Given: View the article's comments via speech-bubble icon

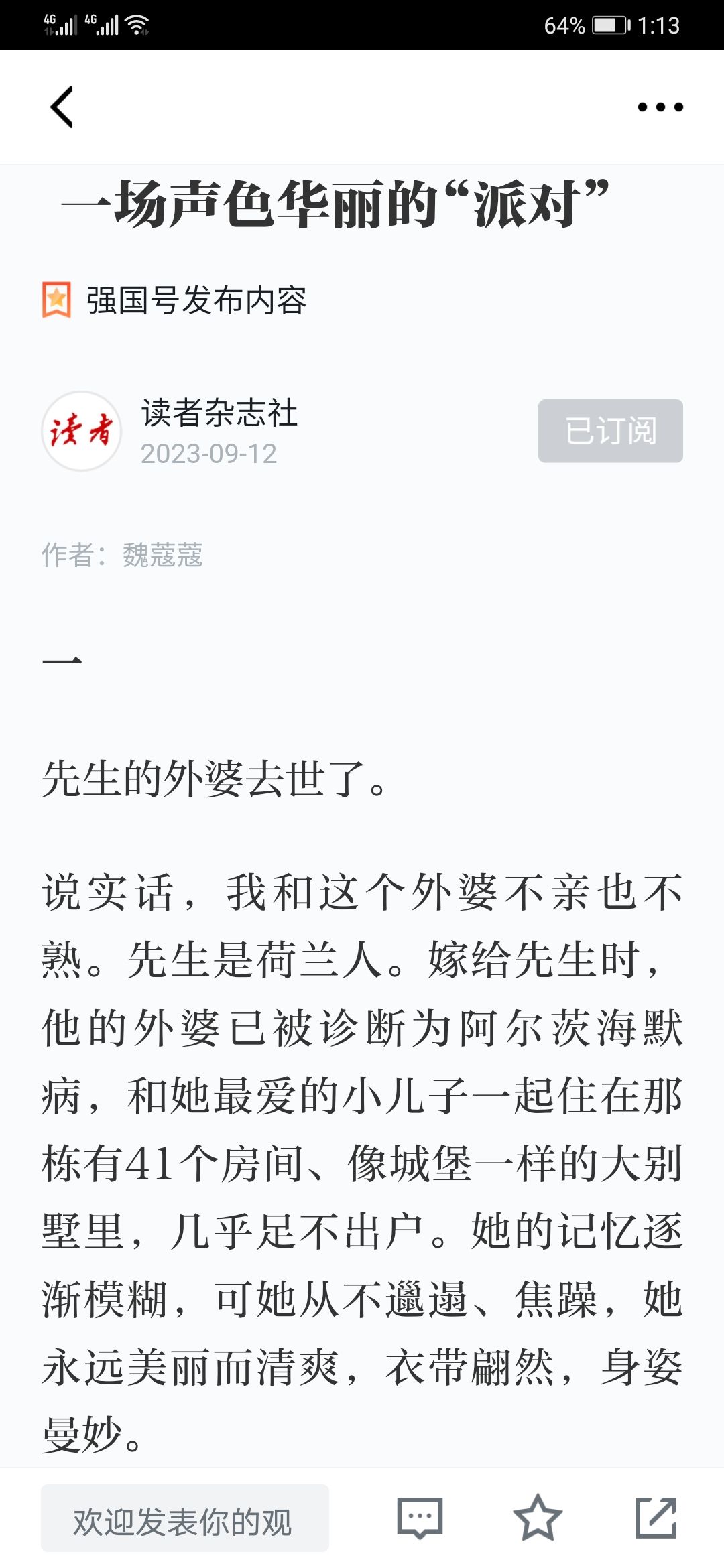Looking at the screenshot, I should coord(420,1518).
